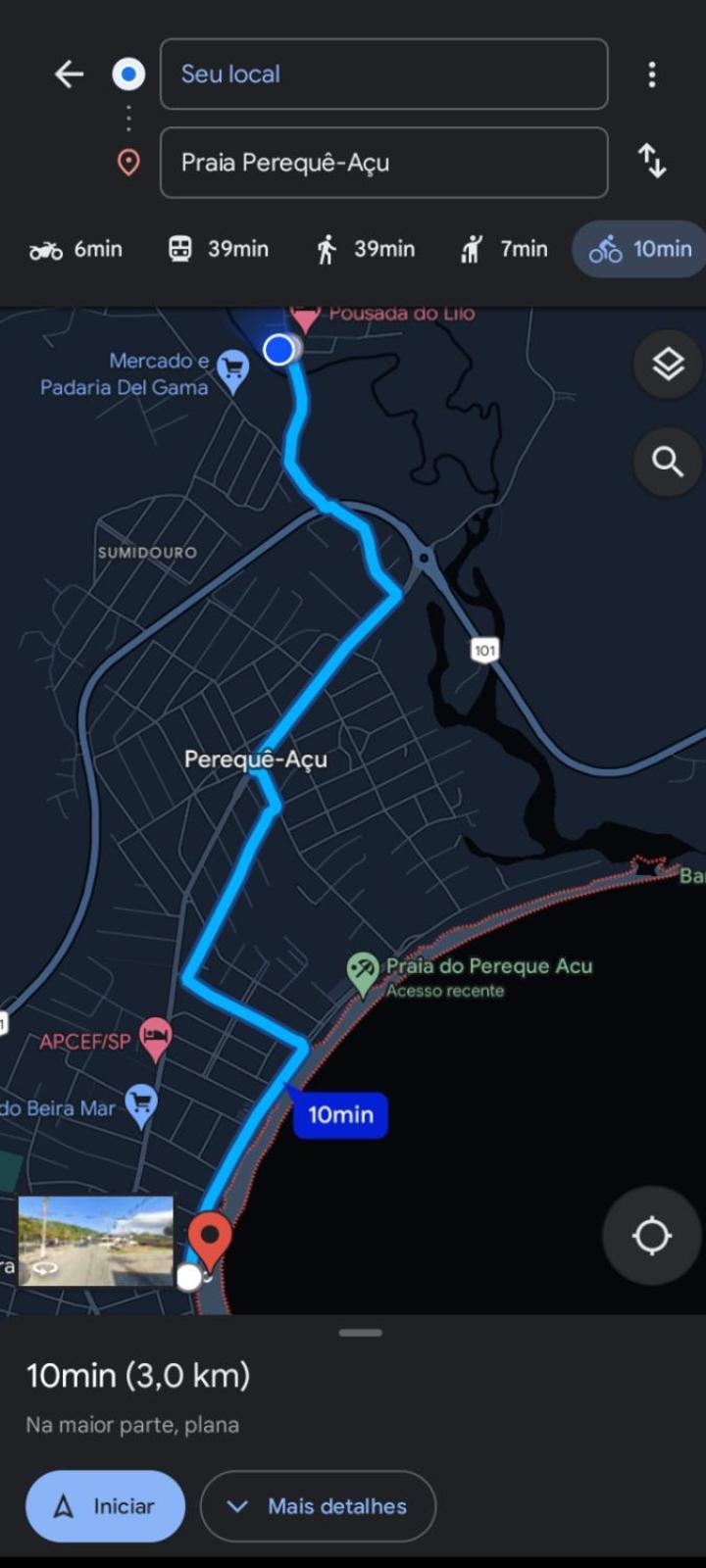Screen dimensions: 706x1568
Task: Open the three-dot overflow menu
Action: pyautogui.click(x=652, y=74)
